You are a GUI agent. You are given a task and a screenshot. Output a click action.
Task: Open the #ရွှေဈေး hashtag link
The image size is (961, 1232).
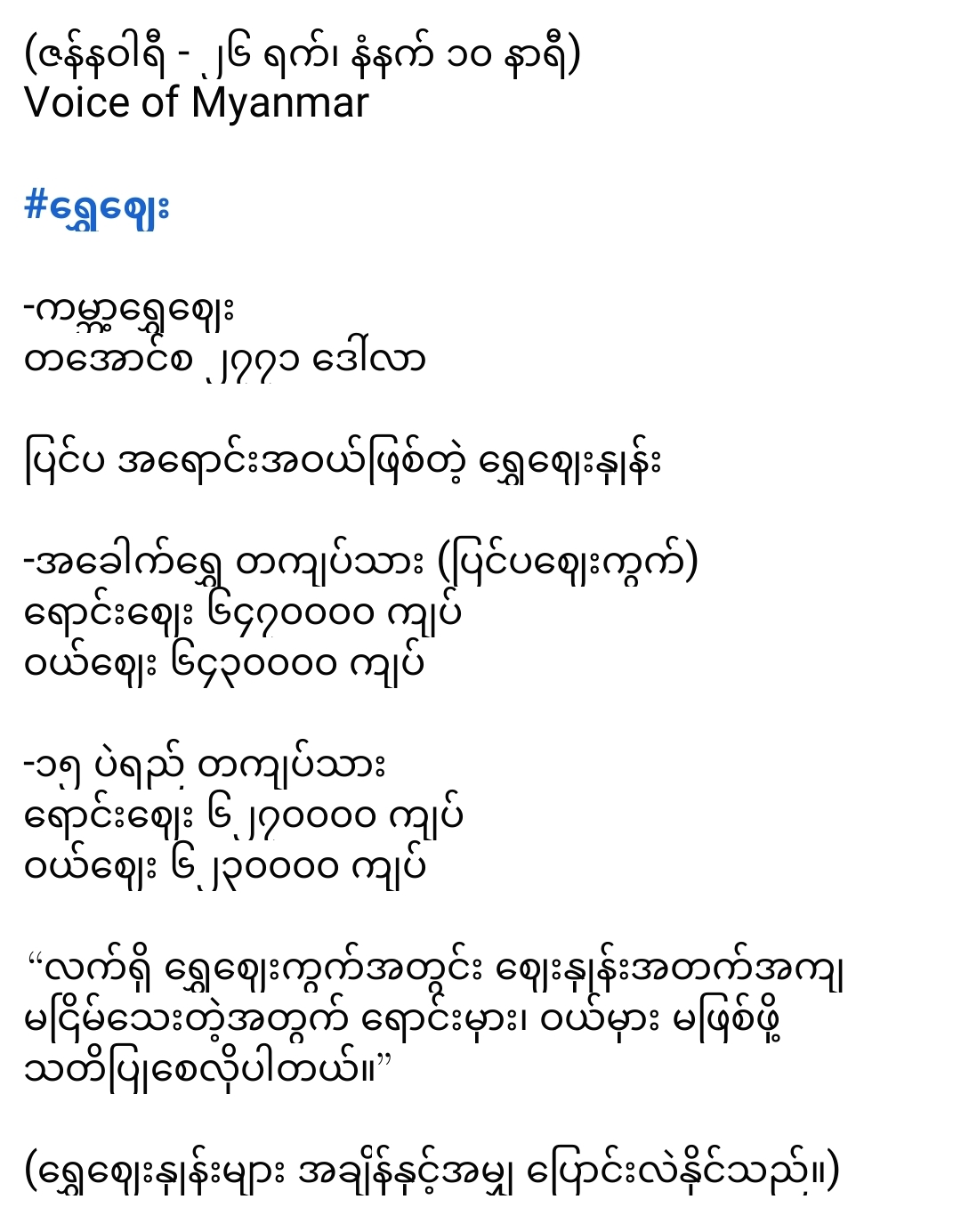[x=96, y=207]
